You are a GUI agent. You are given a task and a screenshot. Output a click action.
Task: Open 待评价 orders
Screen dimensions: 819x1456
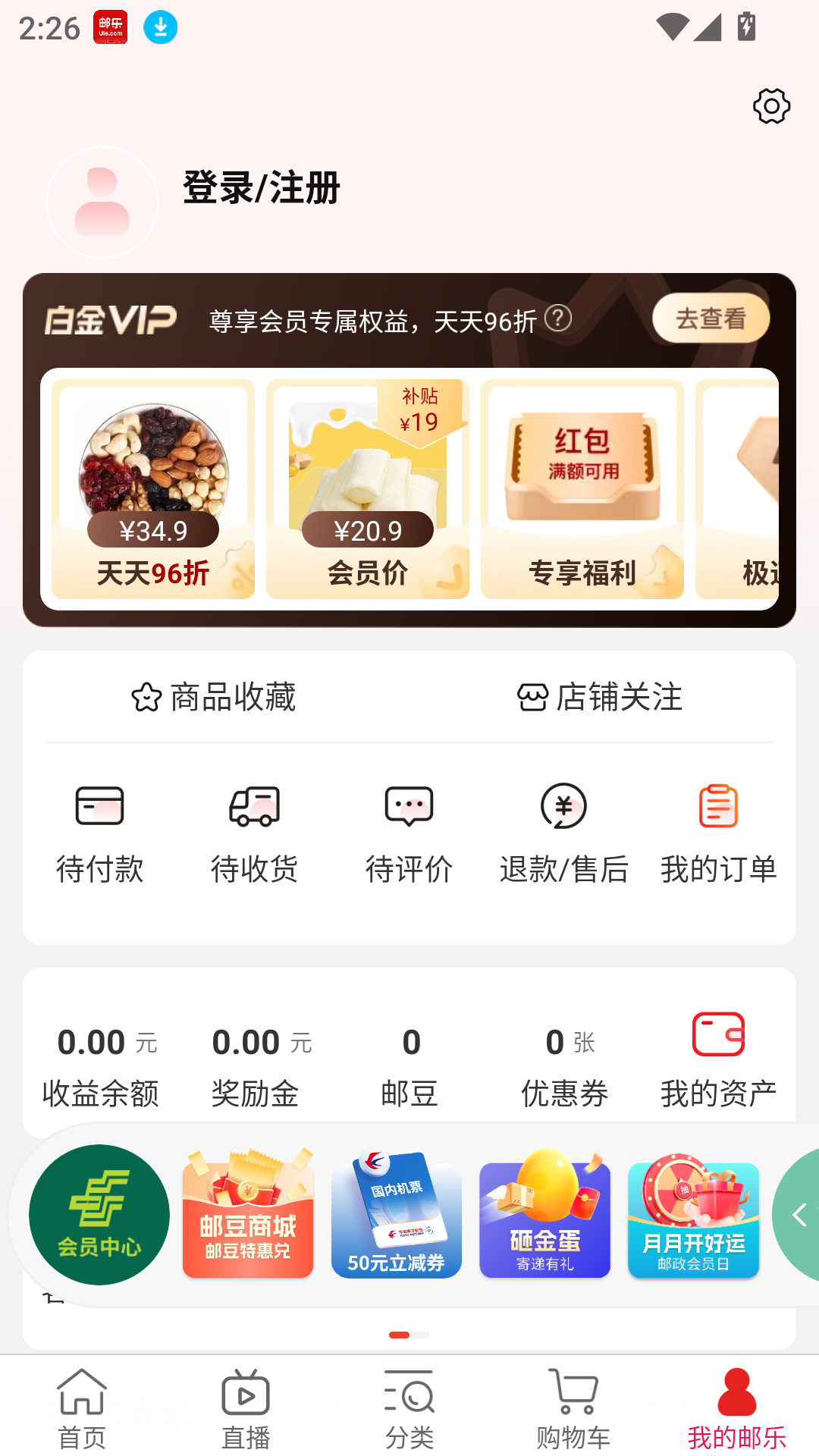[x=409, y=834]
